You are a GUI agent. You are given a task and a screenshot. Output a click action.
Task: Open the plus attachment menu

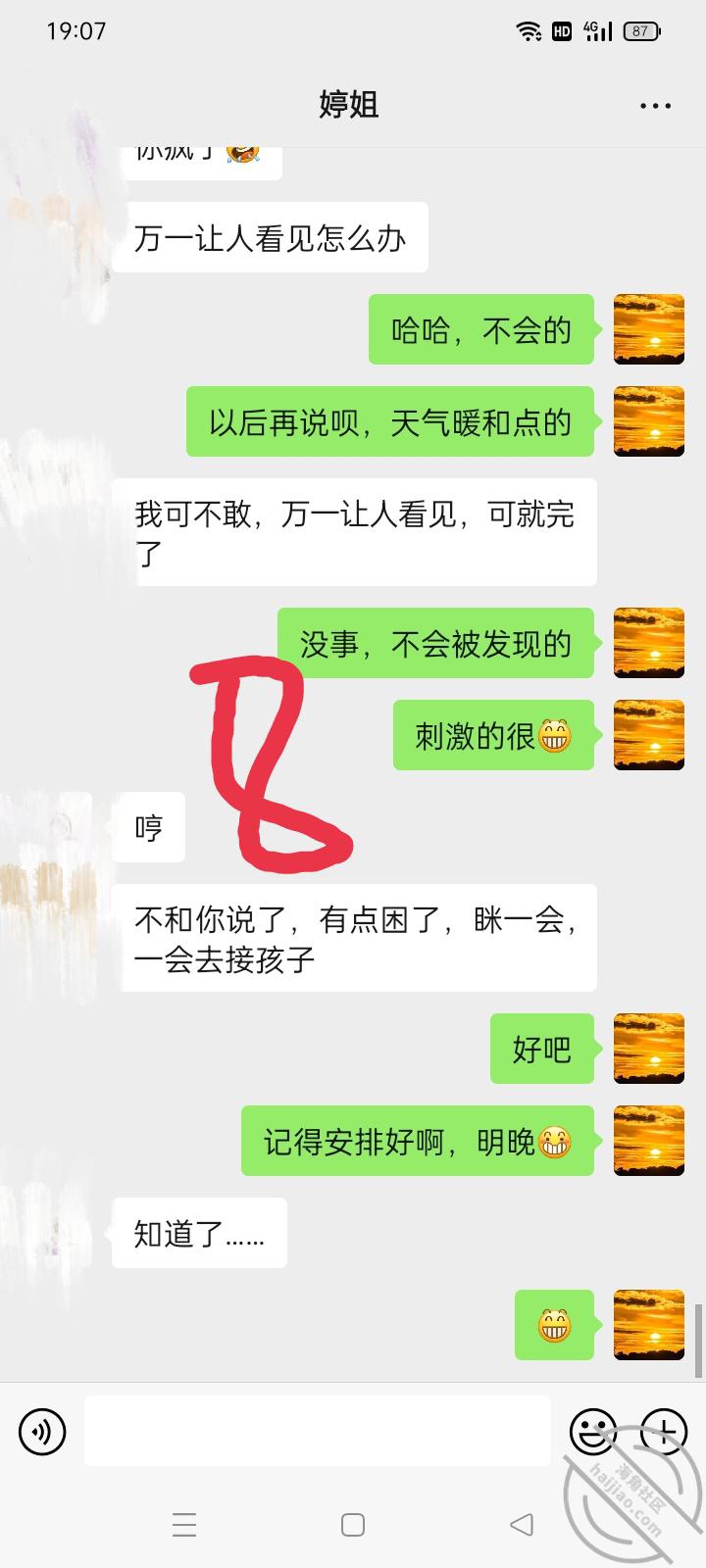[664, 1432]
